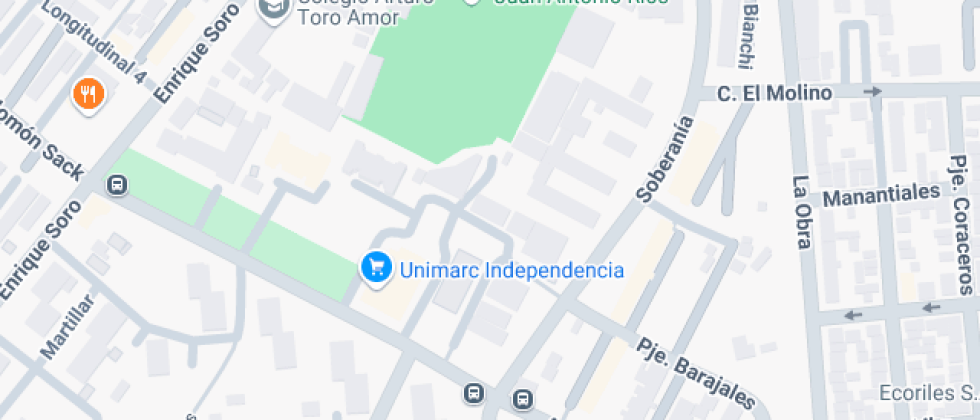Open the Unimarc Independencia store marker

click(375, 267)
